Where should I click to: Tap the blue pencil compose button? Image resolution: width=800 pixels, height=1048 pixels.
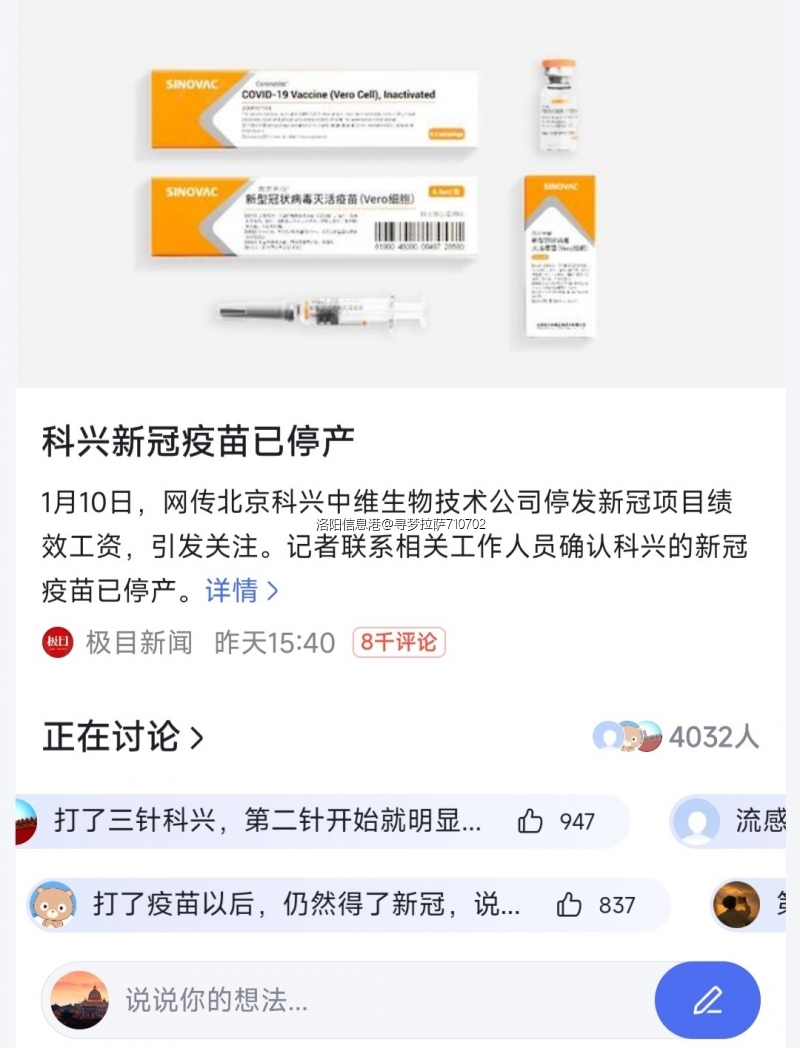click(x=707, y=999)
